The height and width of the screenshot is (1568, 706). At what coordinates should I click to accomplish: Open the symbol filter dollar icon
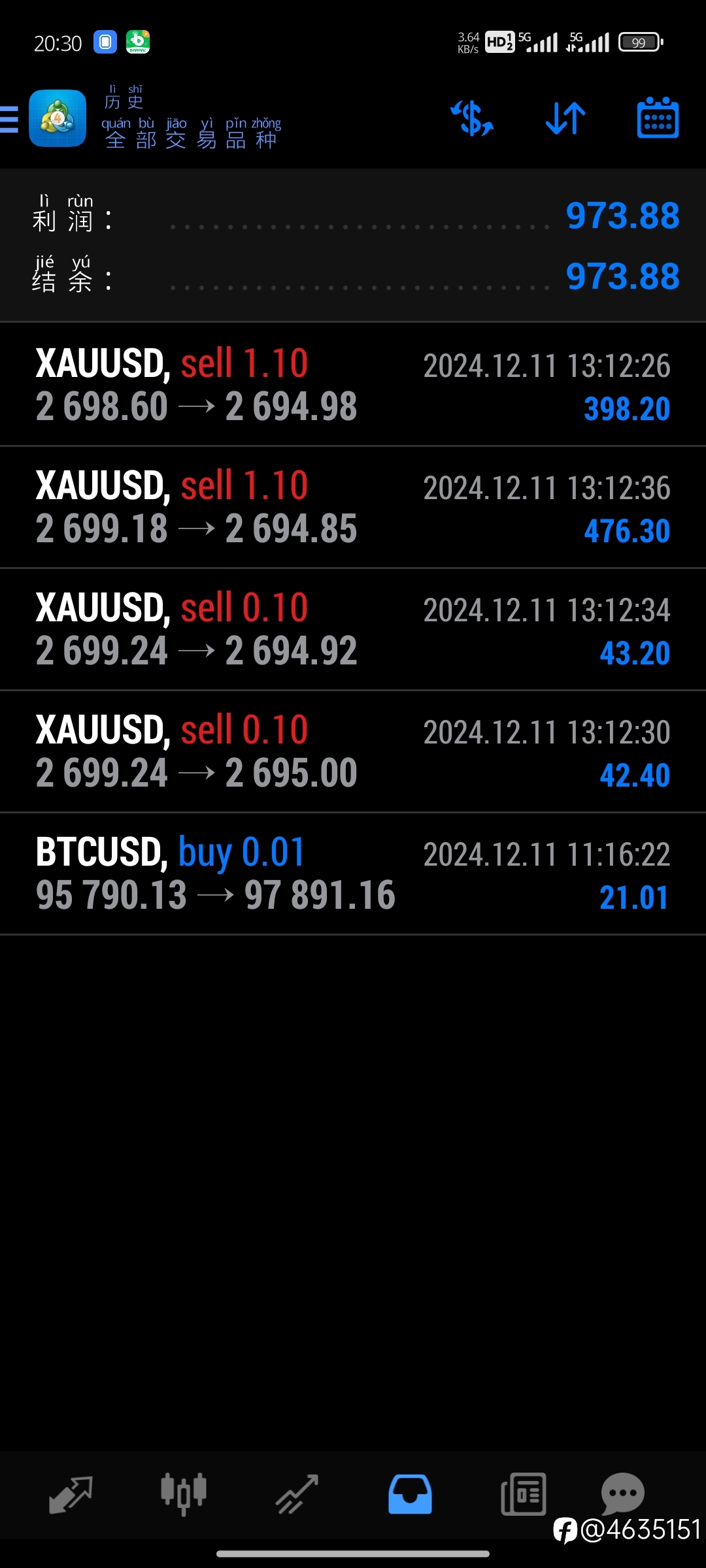click(x=472, y=118)
